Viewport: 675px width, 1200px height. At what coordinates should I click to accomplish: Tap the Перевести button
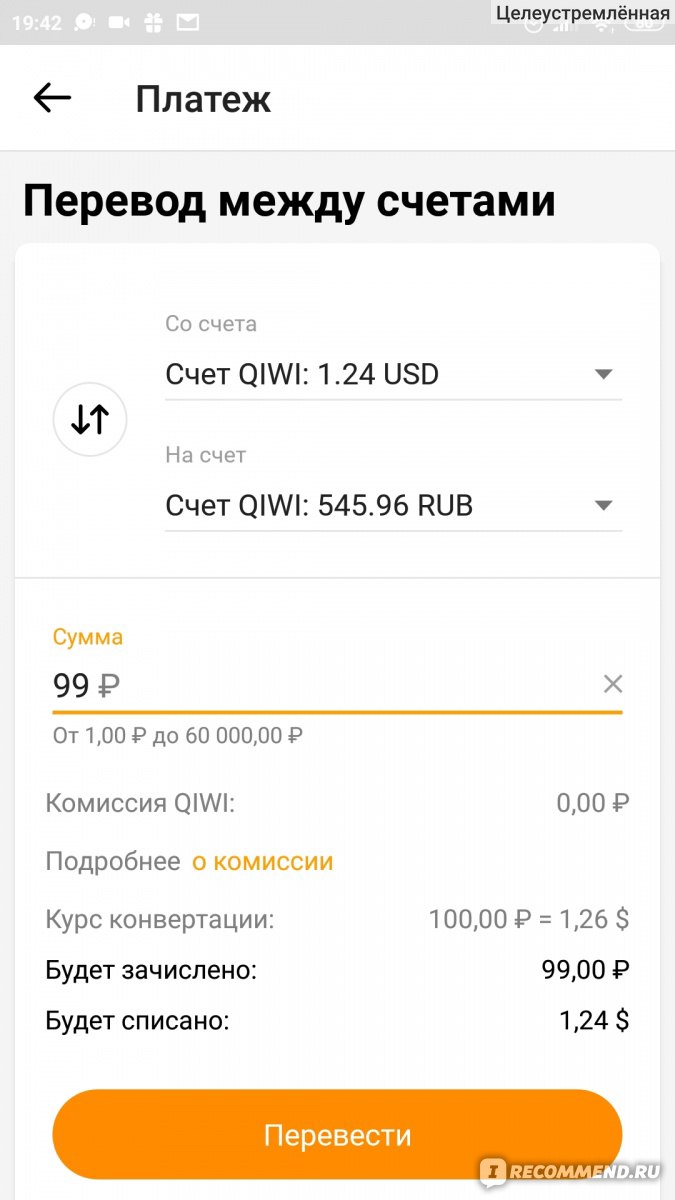pos(337,1135)
